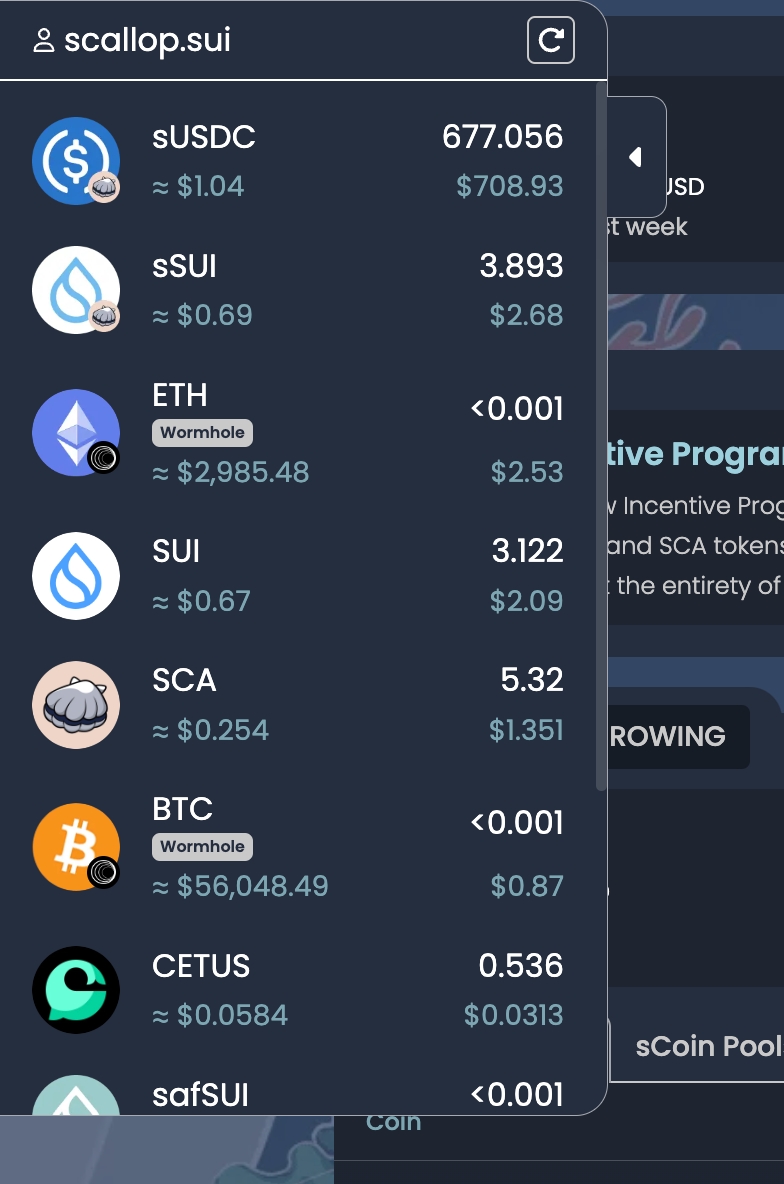This screenshot has height=1184, width=784.
Task: Tap the safSUI asset row
Action: click(x=298, y=1096)
